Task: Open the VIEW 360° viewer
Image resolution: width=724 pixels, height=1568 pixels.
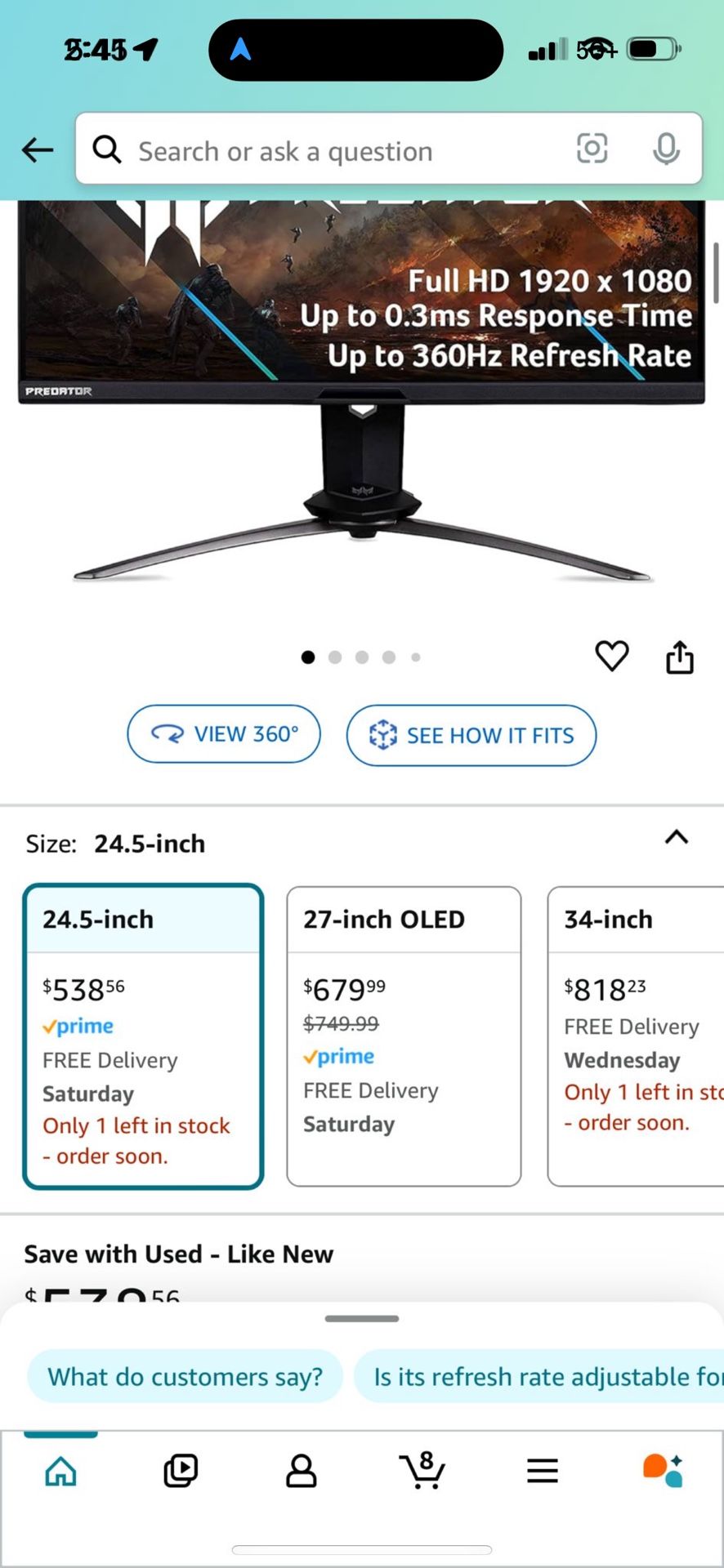Action: pyautogui.click(x=224, y=734)
